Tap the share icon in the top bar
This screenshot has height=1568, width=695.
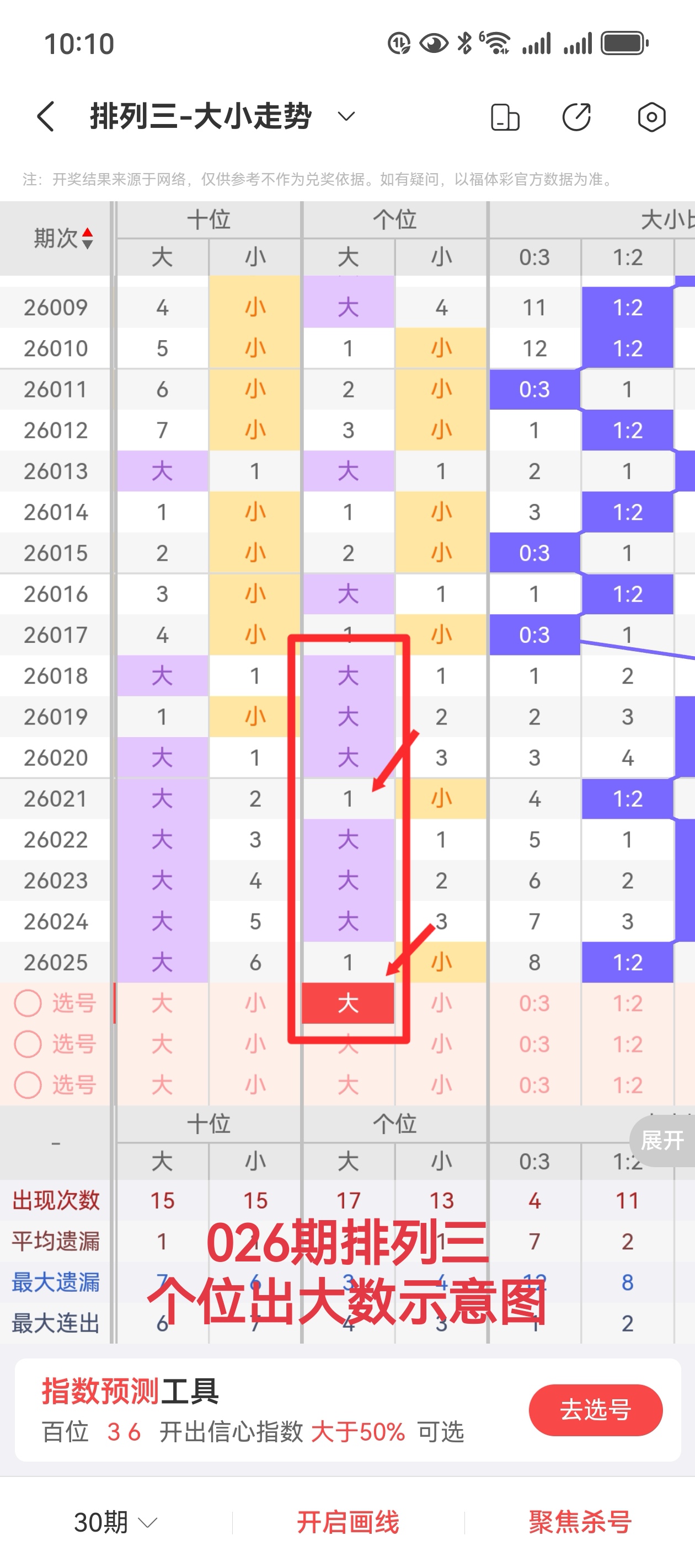click(577, 117)
